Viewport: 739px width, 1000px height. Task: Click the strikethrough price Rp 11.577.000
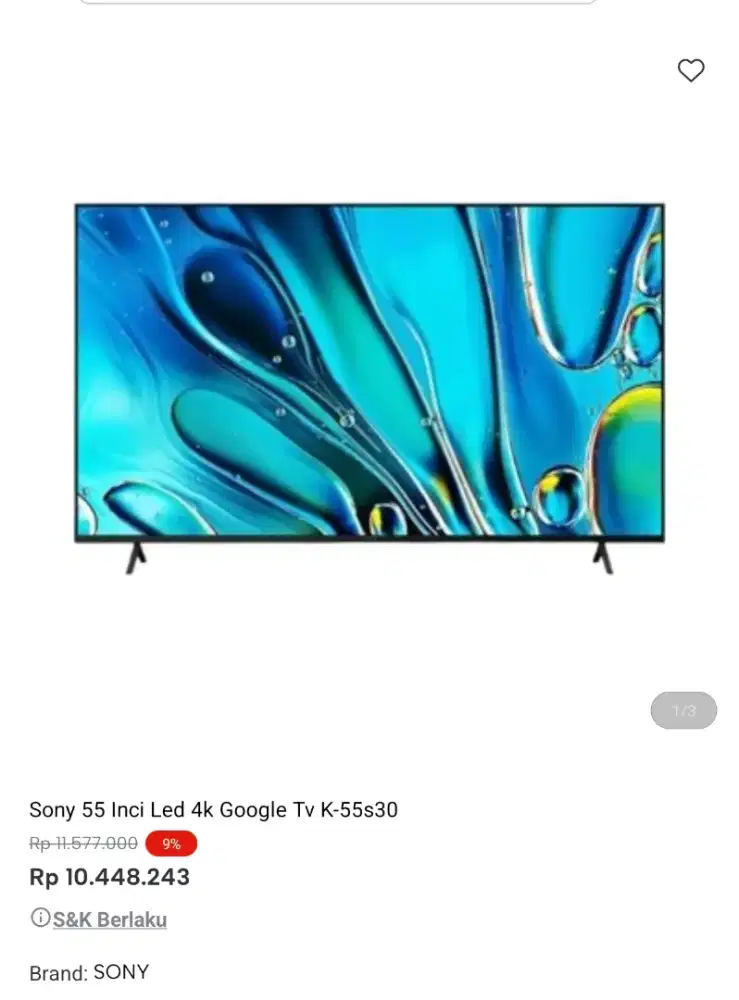(83, 844)
